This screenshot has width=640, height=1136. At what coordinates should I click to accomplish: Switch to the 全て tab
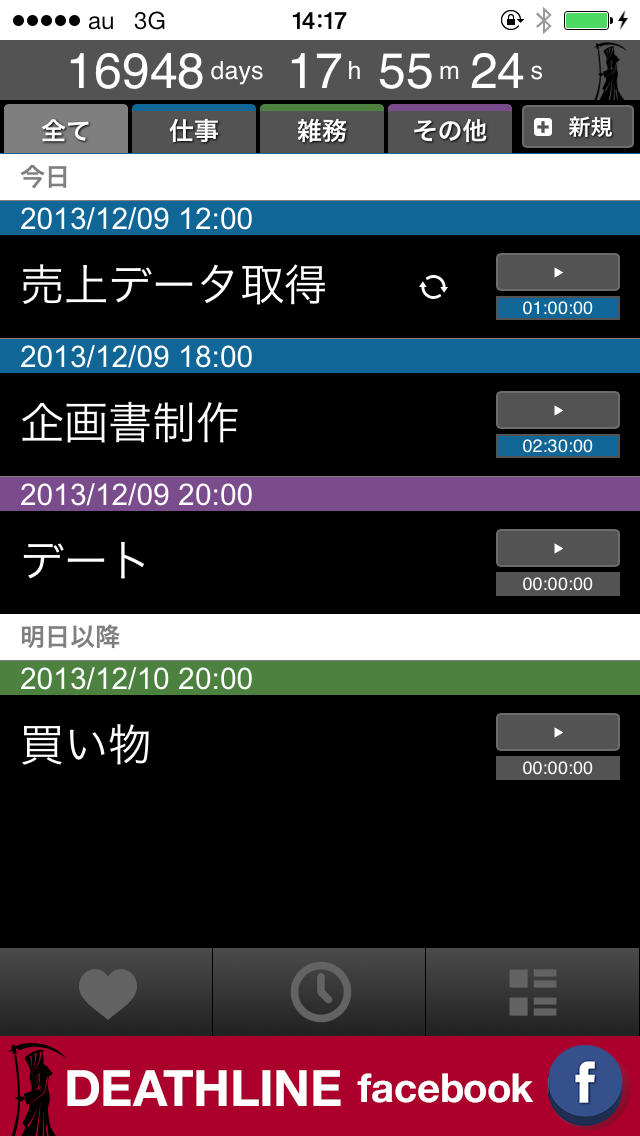pos(65,130)
